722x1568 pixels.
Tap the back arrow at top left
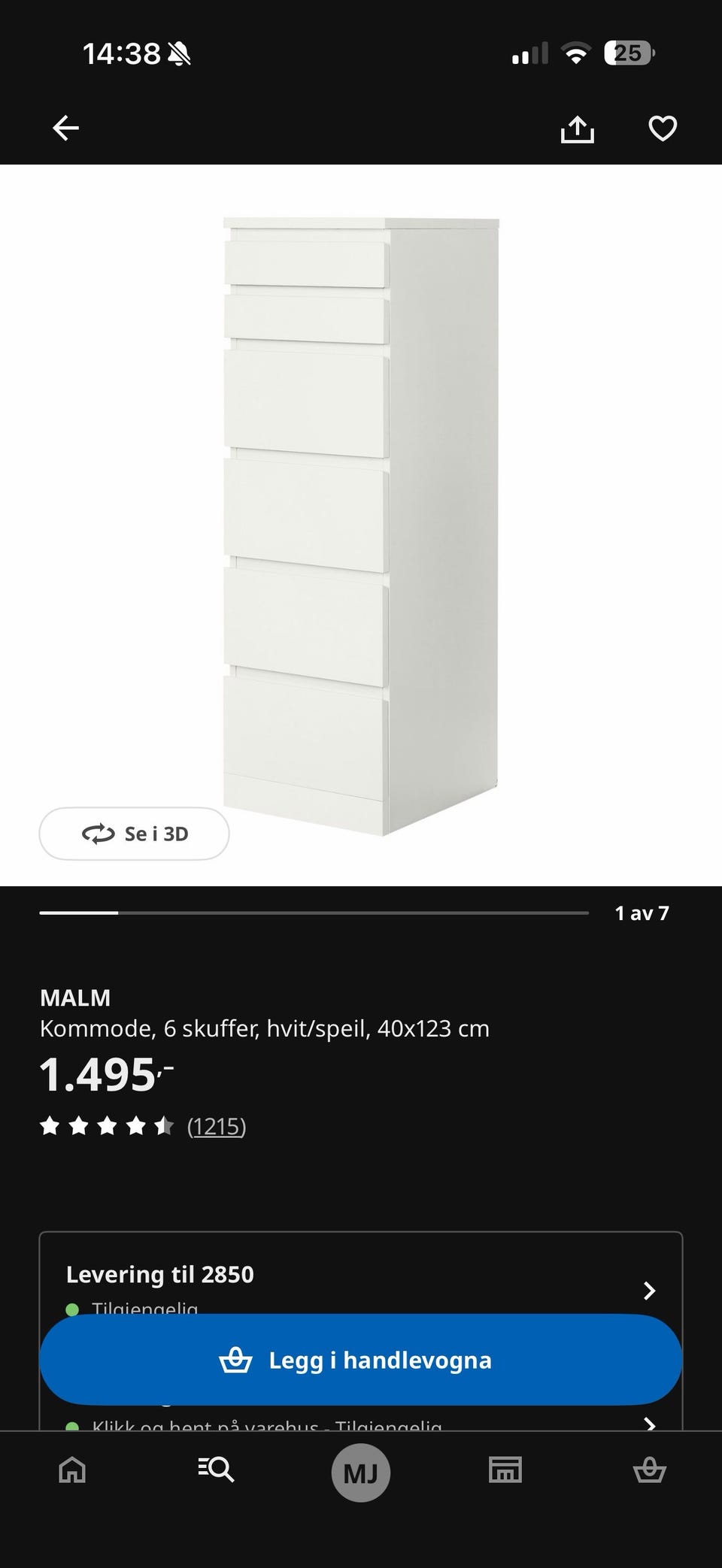click(x=65, y=128)
